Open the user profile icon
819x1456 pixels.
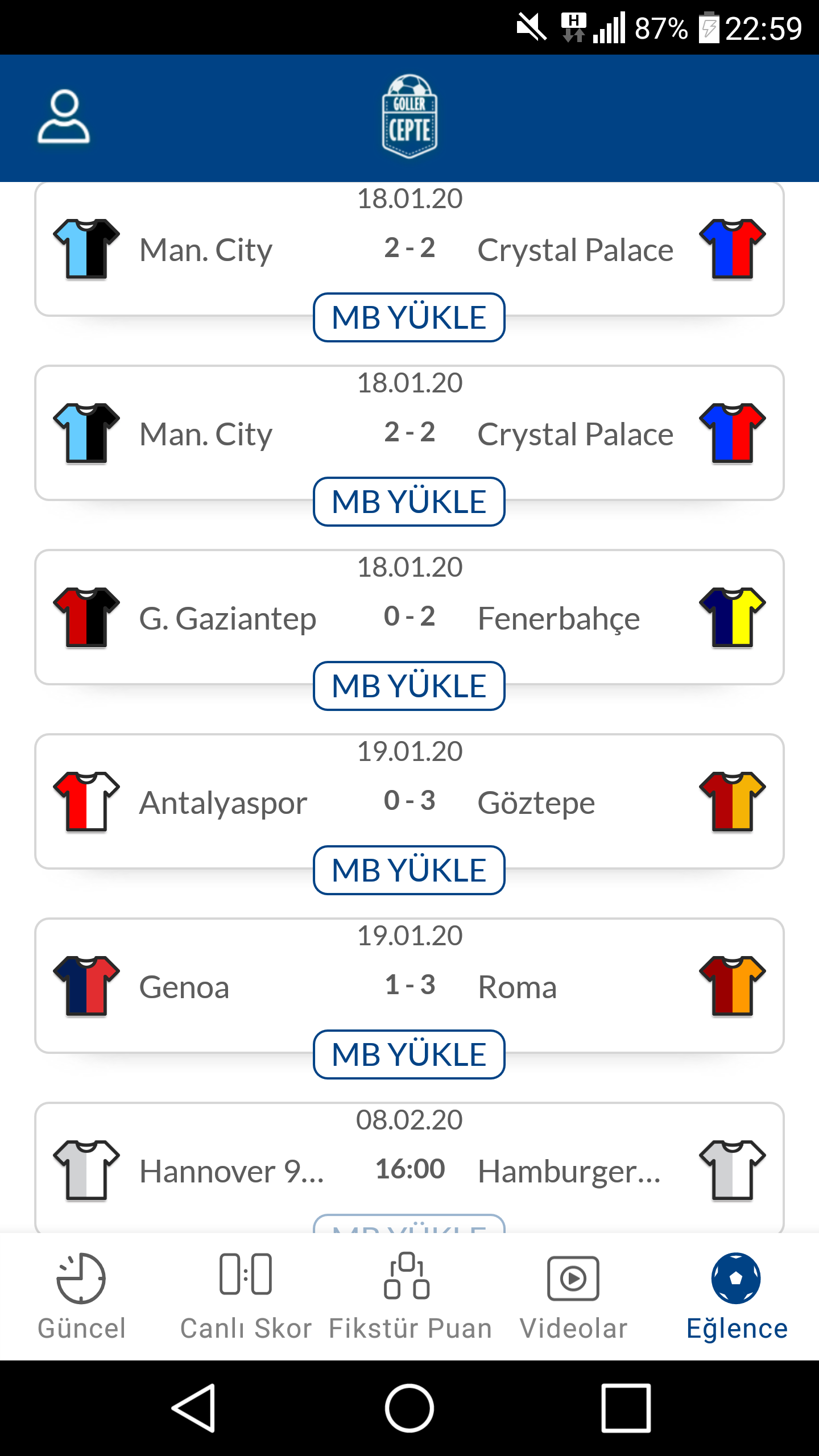coord(64,117)
